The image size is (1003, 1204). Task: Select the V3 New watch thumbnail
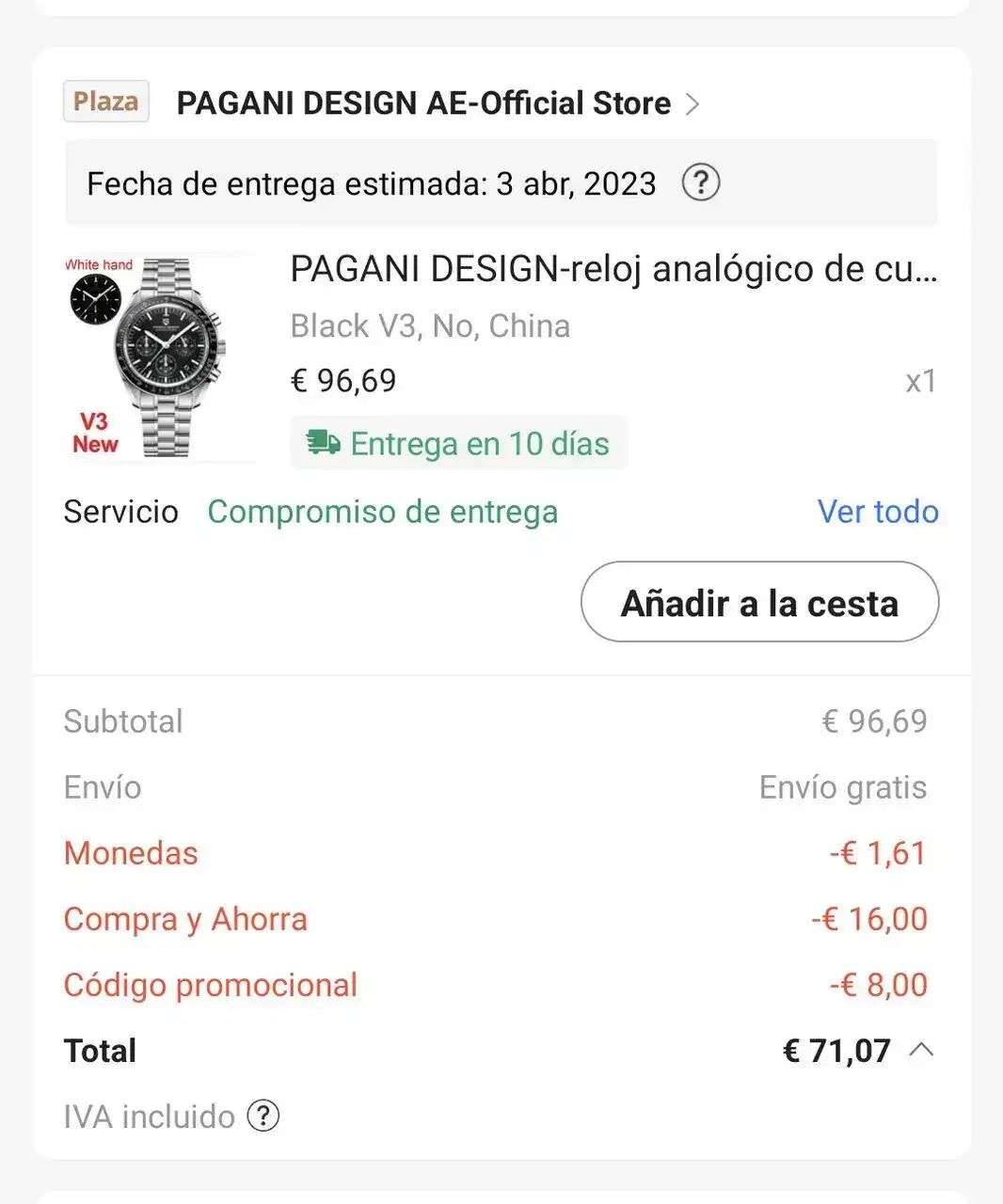click(x=160, y=357)
